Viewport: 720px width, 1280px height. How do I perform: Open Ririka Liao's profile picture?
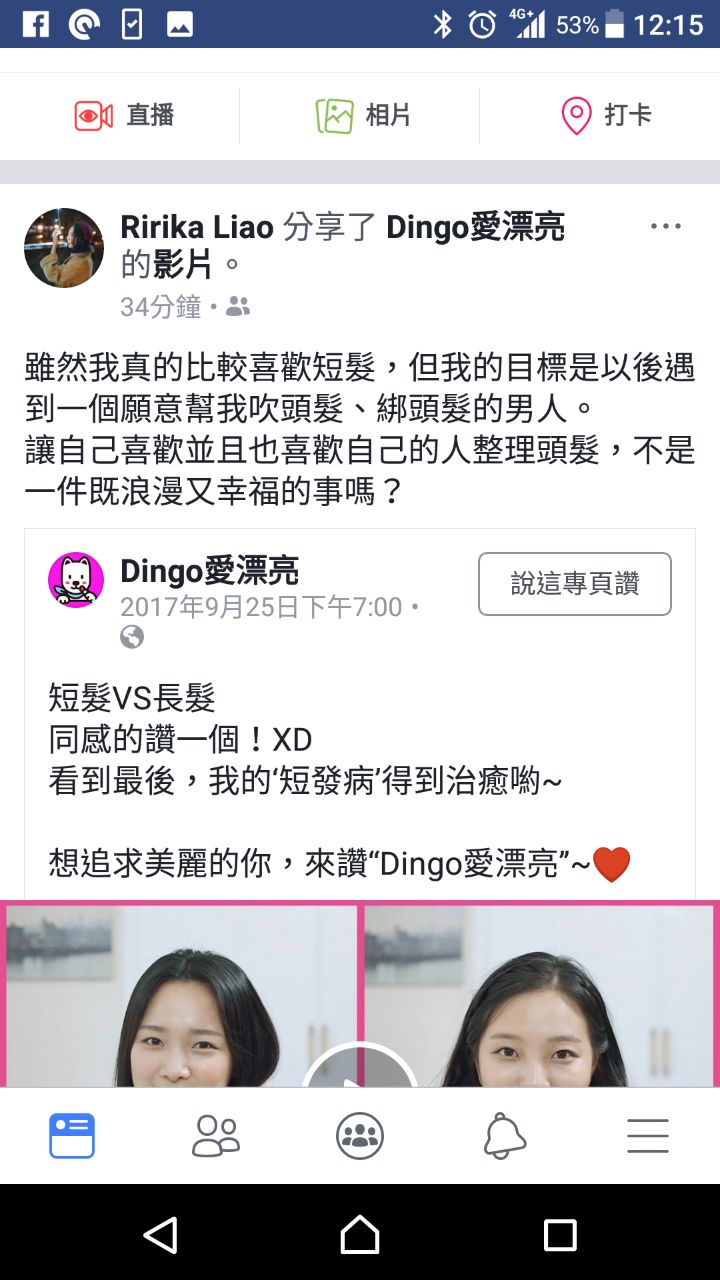pyautogui.click(x=64, y=248)
